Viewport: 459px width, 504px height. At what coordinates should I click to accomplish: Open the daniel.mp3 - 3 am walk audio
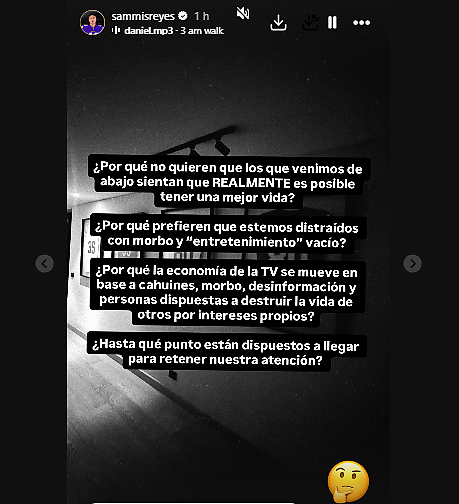click(x=168, y=31)
